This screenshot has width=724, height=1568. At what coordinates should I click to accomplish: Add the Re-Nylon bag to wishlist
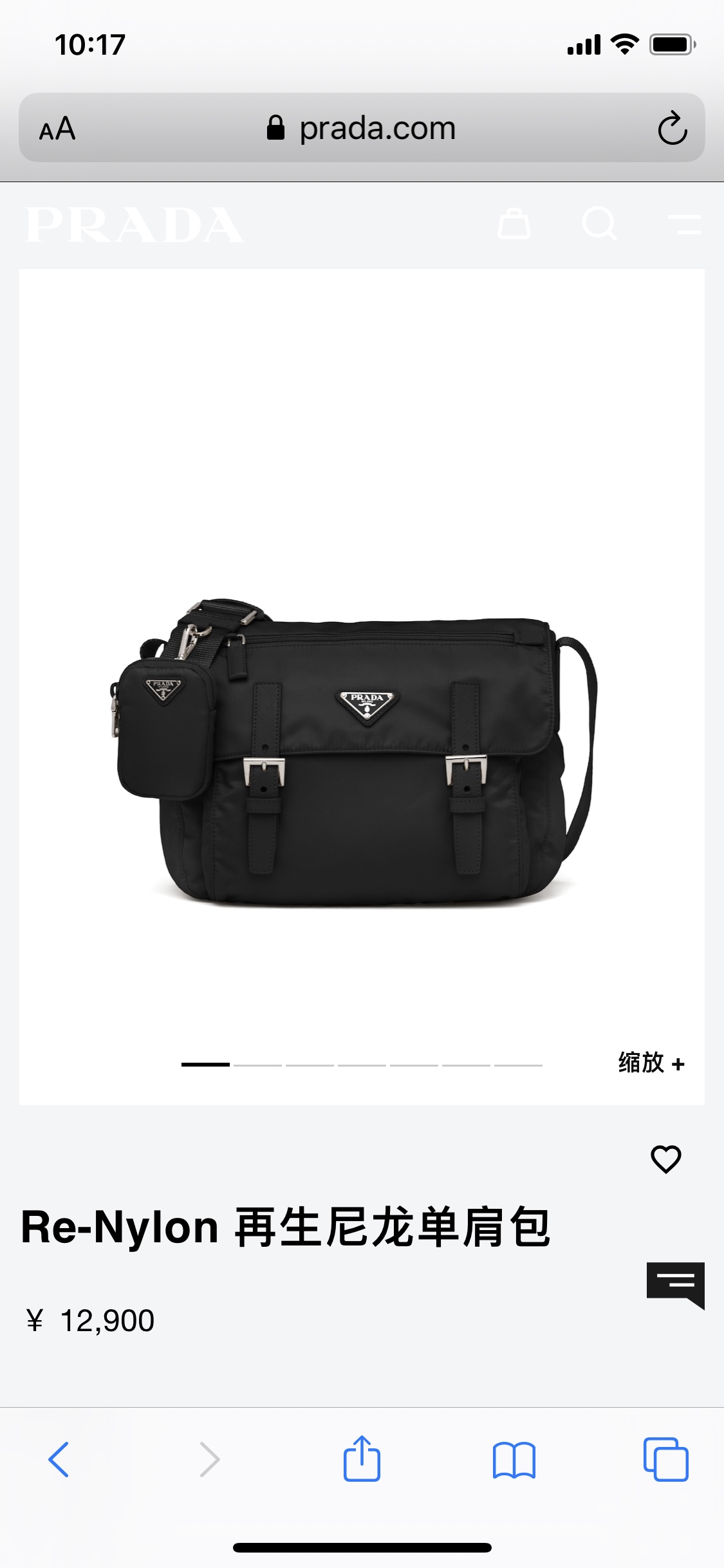coord(665,1159)
